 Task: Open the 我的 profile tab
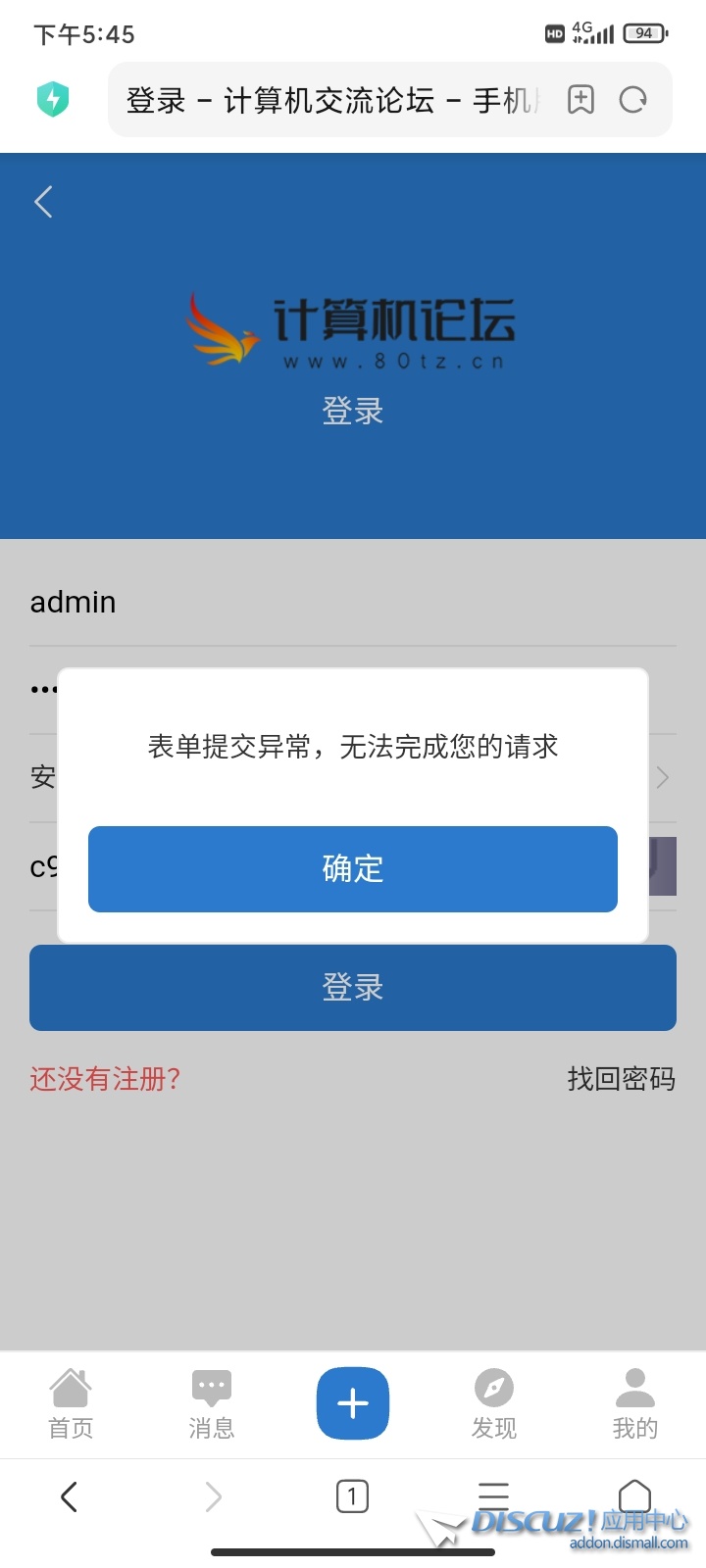coord(635,1403)
